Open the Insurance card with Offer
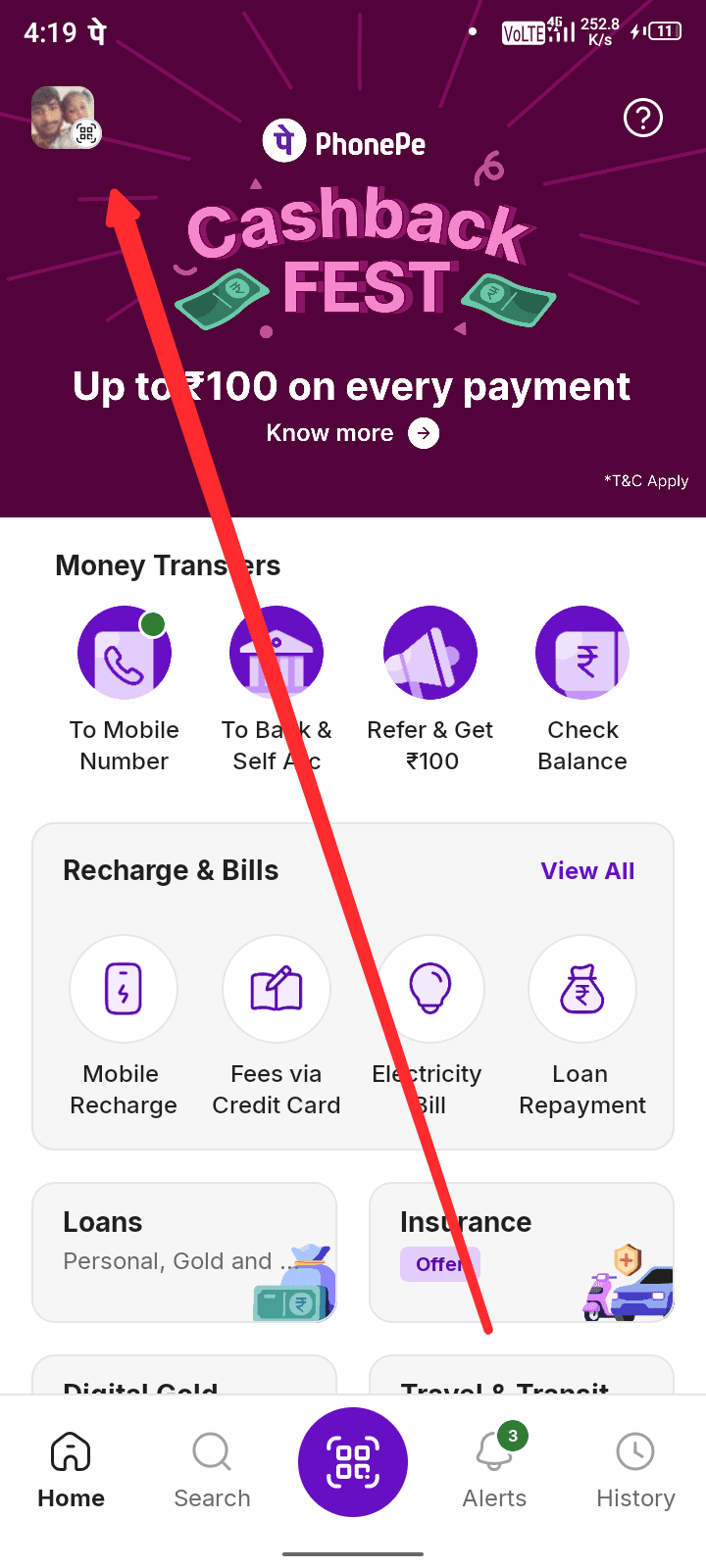The image size is (706, 1568). tap(521, 1251)
